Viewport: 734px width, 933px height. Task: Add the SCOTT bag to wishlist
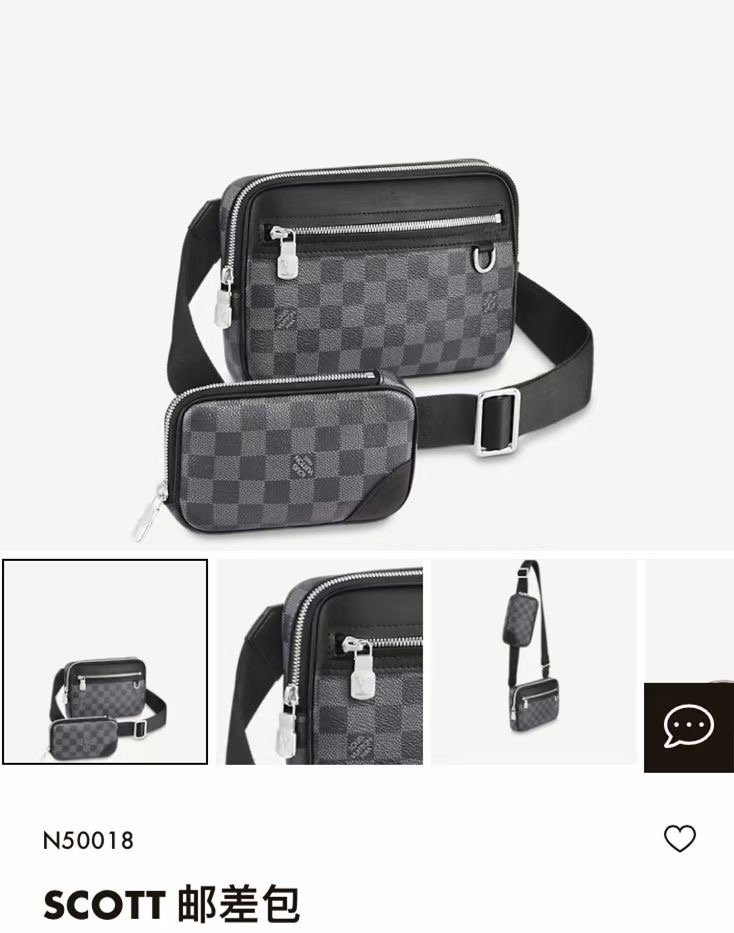click(x=680, y=838)
